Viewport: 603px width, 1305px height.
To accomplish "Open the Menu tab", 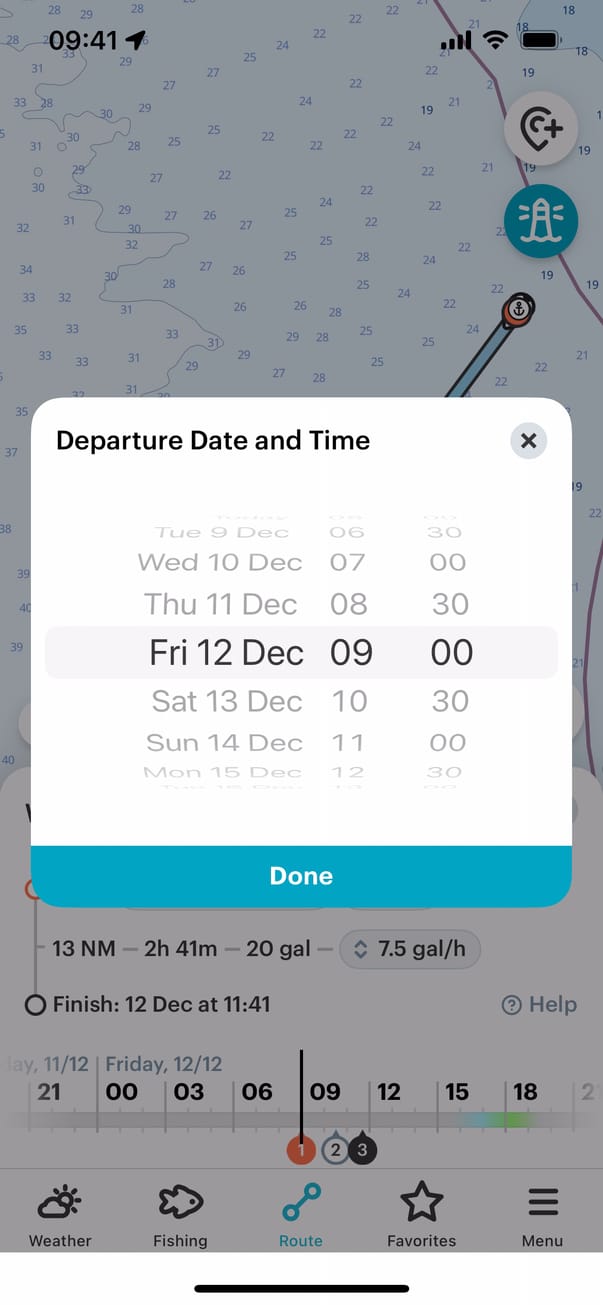I will [x=542, y=1216].
